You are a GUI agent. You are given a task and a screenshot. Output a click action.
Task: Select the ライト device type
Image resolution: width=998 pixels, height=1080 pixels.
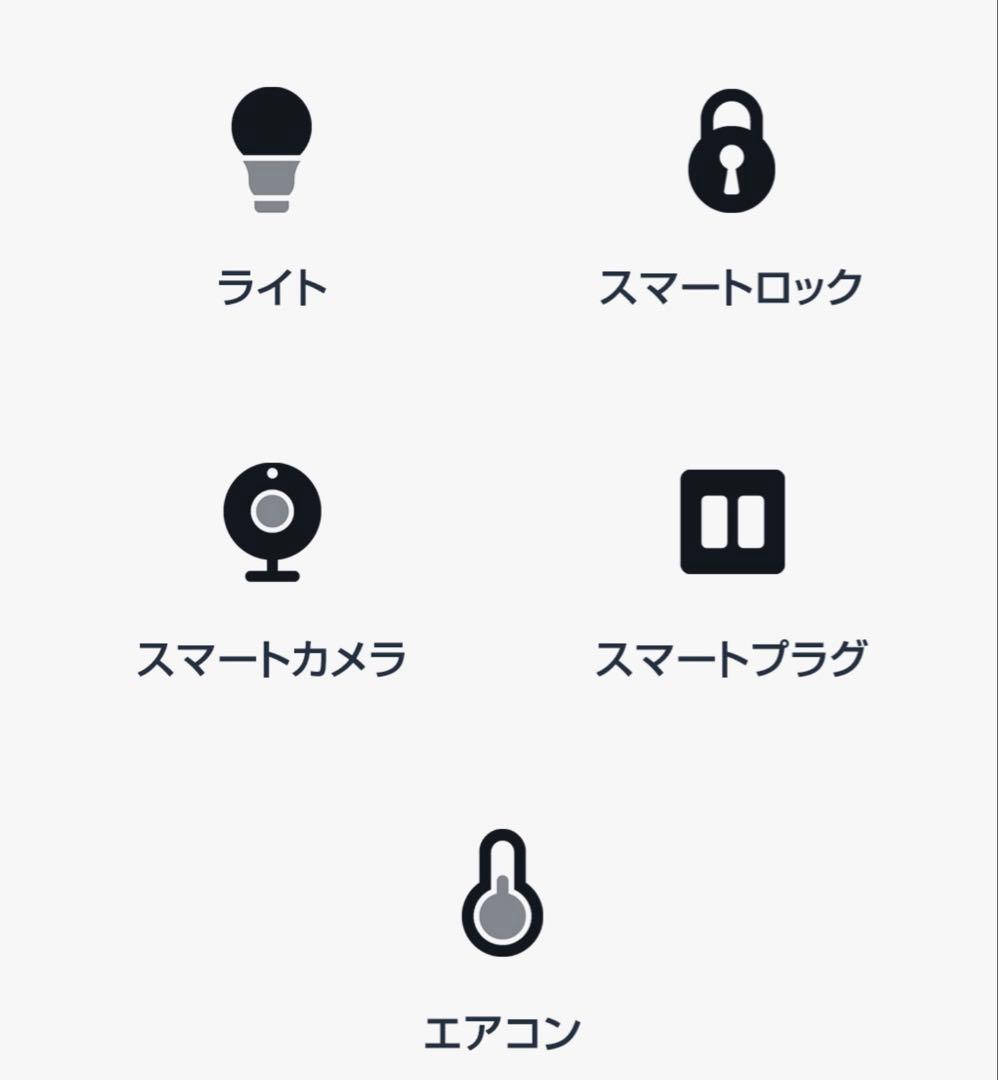[271, 150]
